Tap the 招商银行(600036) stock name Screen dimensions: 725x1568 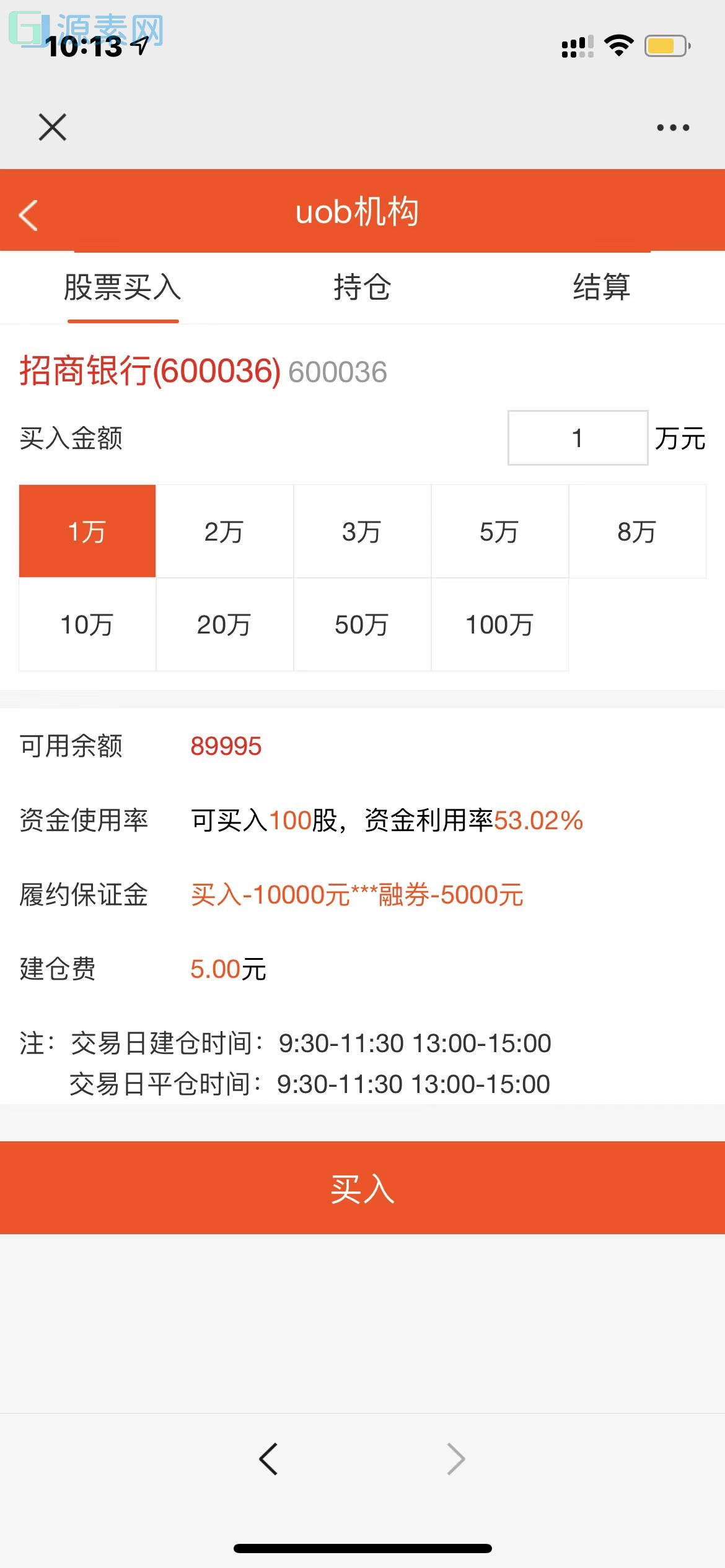tap(149, 372)
